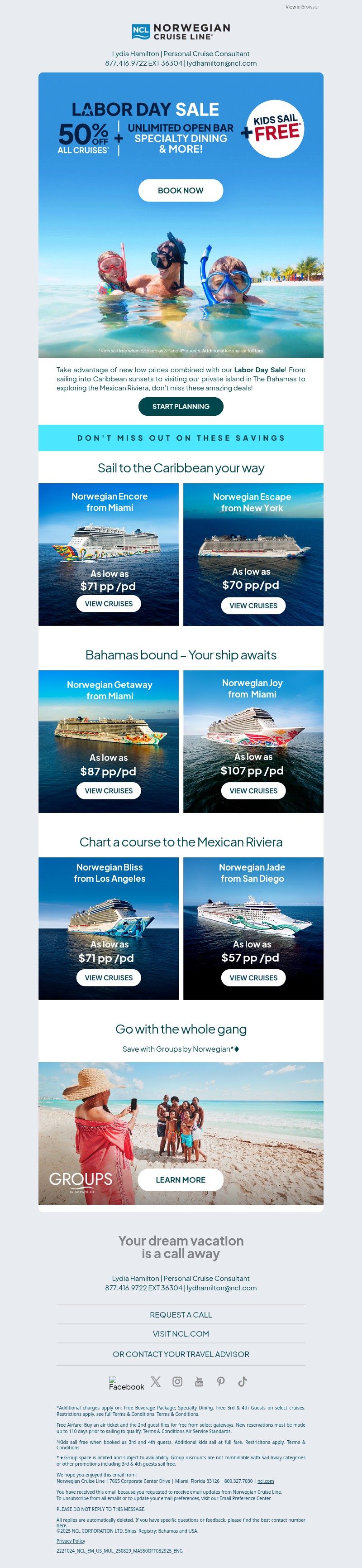The height and width of the screenshot is (1568, 362).
Task: Tap the Book Now button
Action: click(x=181, y=191)
